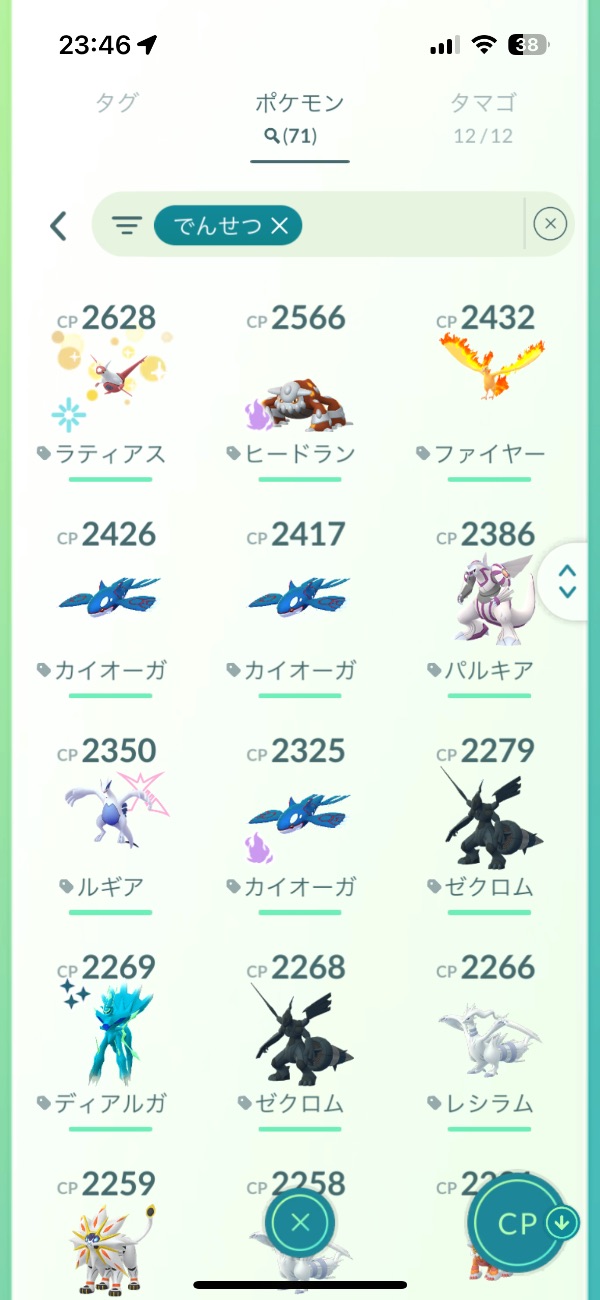View ディアルガ CP 2269
Image resolution: width=600 pixels, height=1300 pixels.
click(x=110, y=1035)
